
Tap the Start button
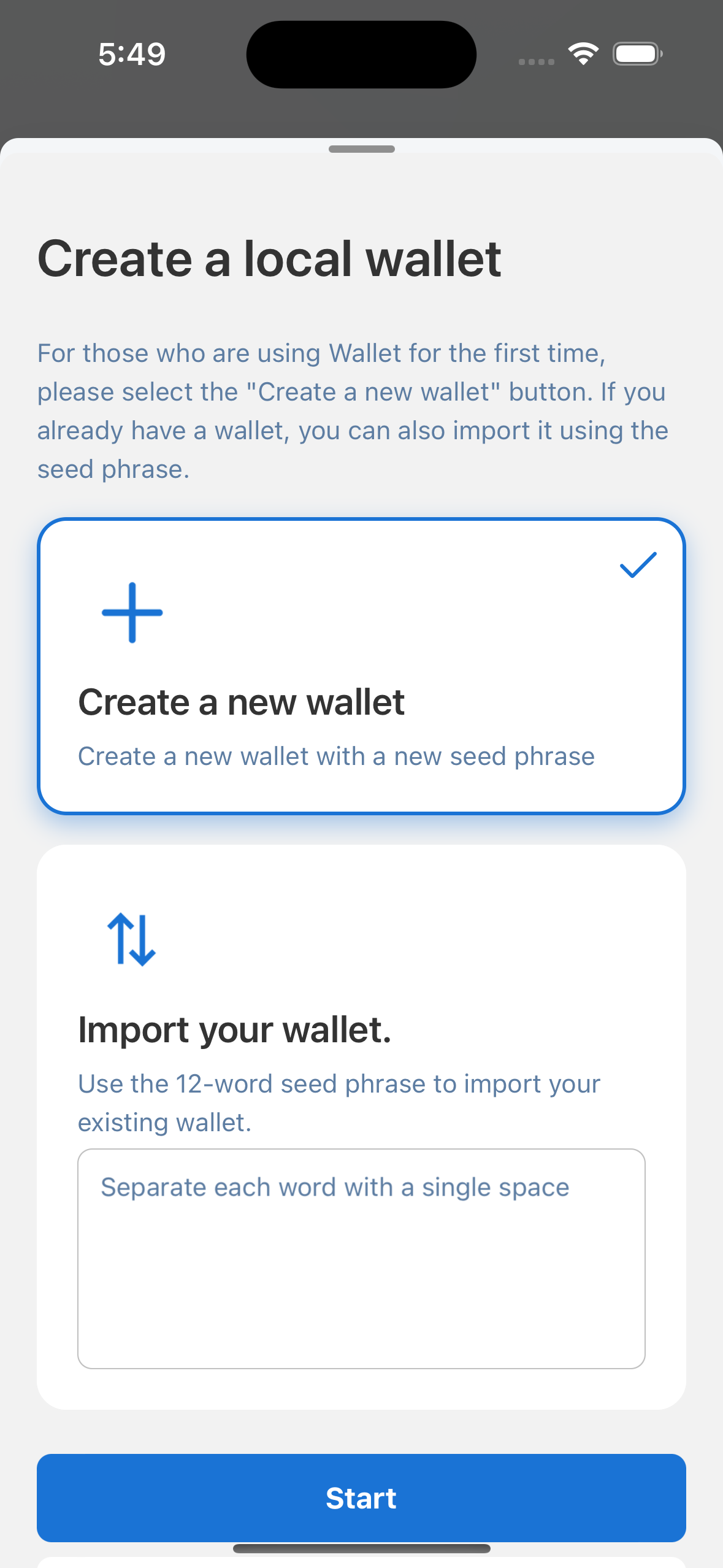coord(361,1497)
